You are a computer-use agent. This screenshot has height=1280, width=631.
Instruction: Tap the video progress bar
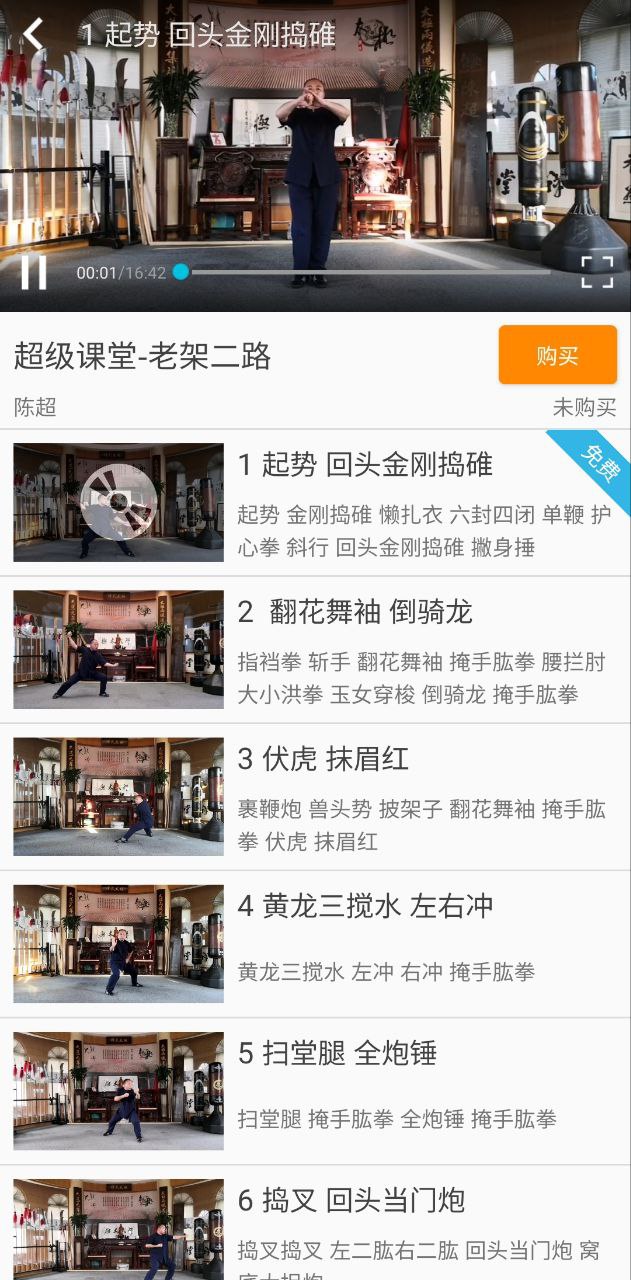(x=370, y=272)
